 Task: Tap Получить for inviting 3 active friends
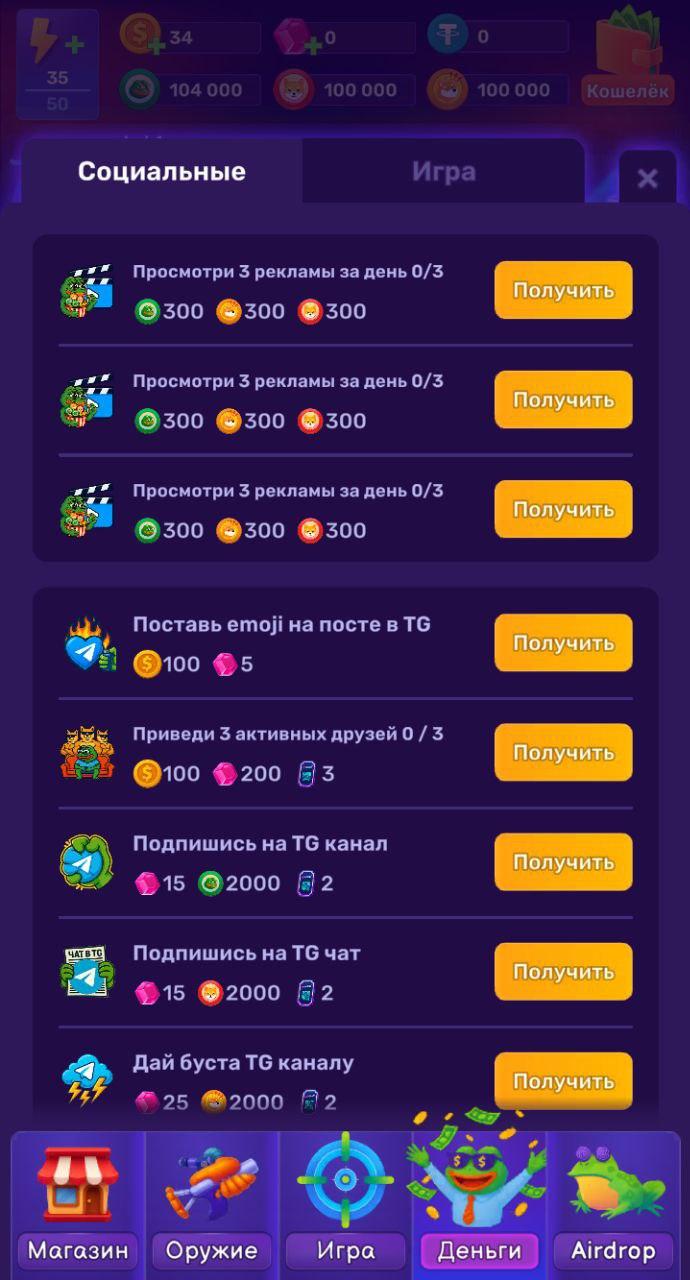coord(563,752)
